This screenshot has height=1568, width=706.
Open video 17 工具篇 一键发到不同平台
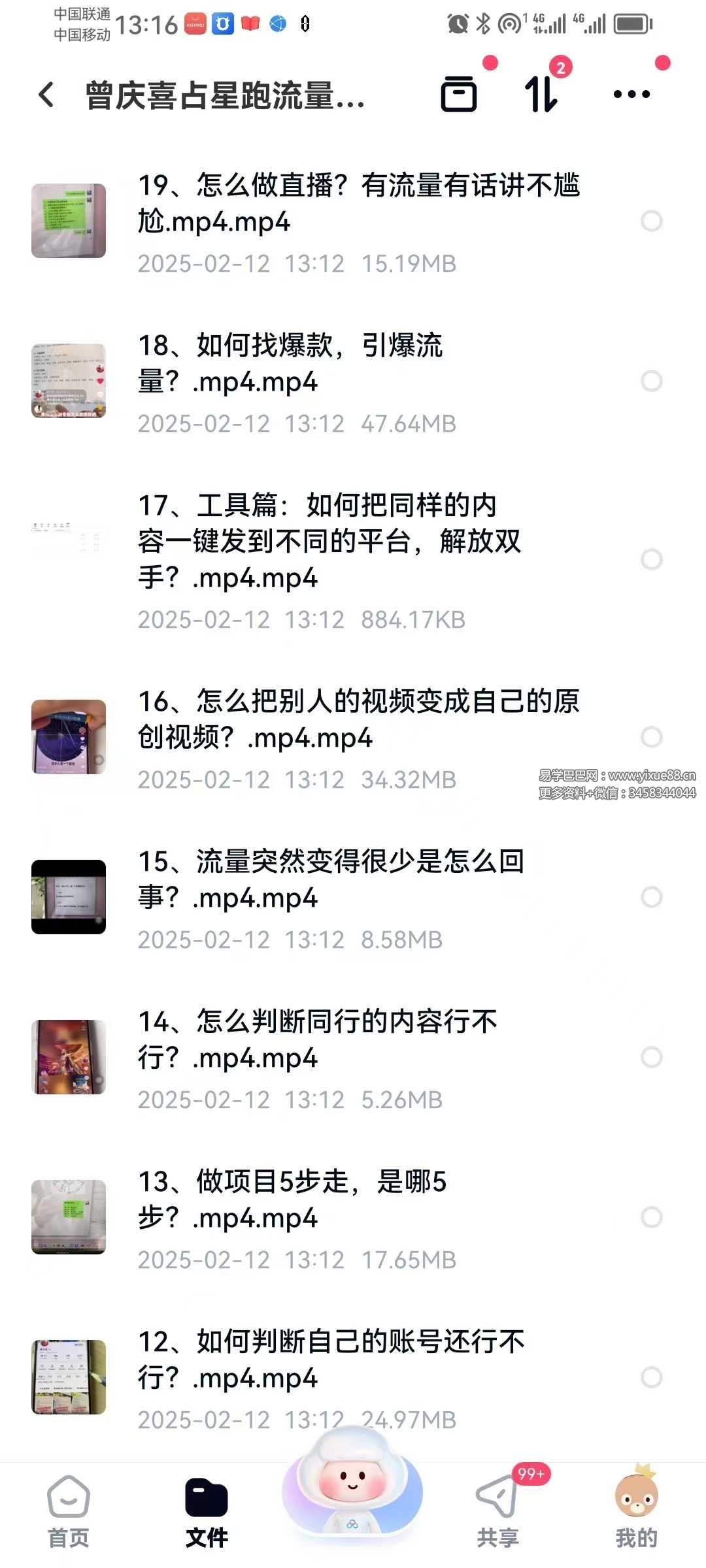[329, 541]
